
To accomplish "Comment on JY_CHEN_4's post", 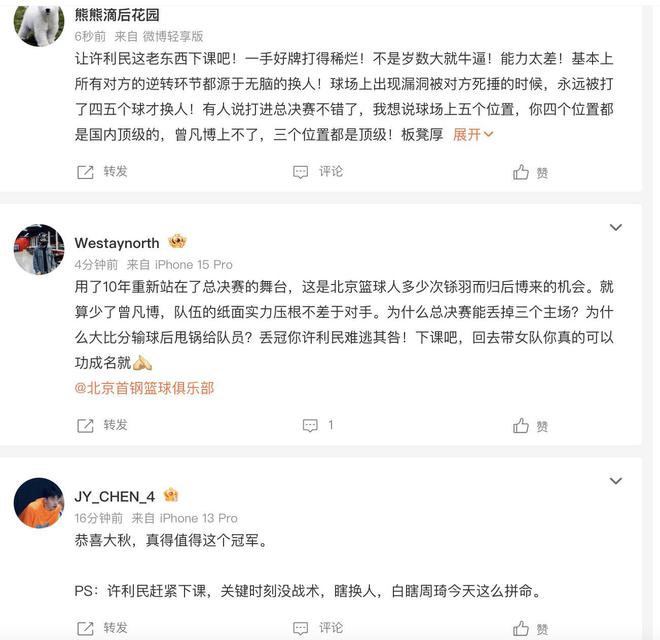I will (x=318, y=628).
